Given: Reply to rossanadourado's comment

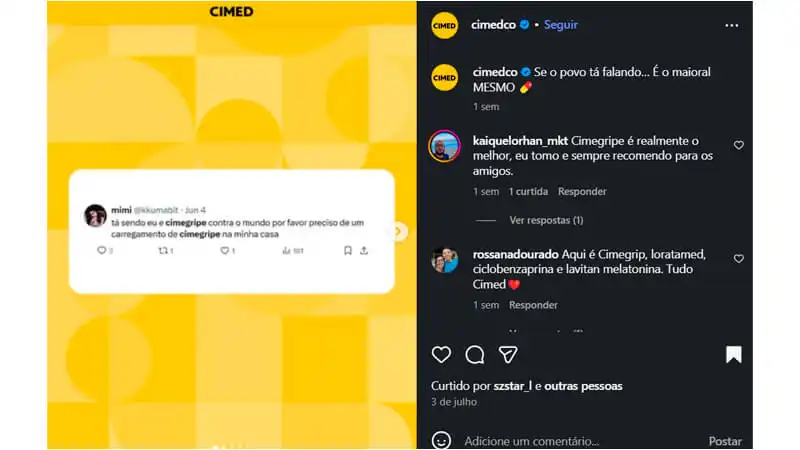Looking at the screenshot, I should 533,305.
